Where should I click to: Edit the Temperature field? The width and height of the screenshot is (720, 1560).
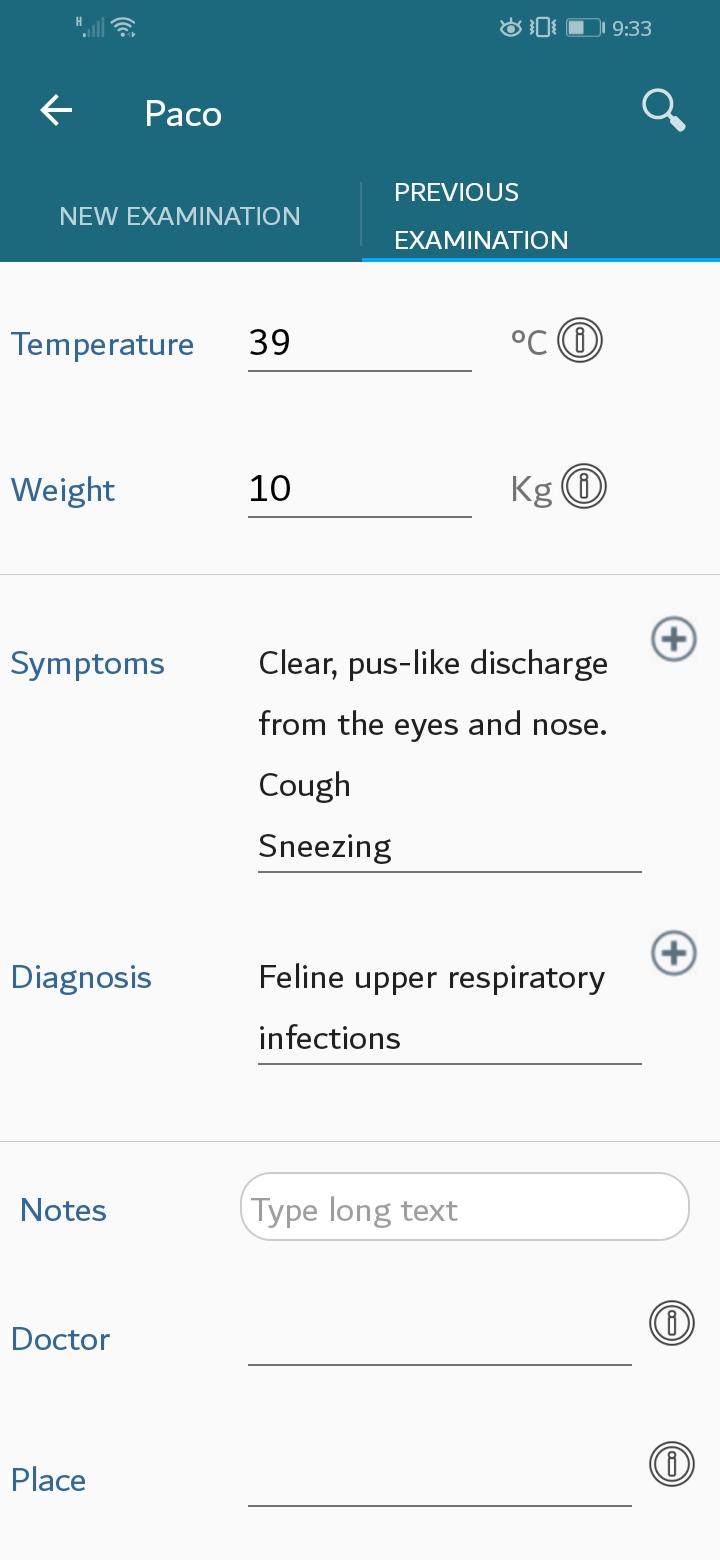pyautogui.click(x=360, y=344)
